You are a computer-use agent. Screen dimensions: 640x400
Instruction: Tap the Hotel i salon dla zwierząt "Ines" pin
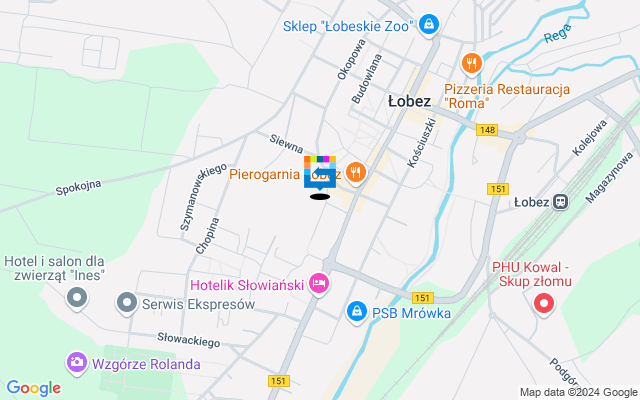[x=77, y=298]
